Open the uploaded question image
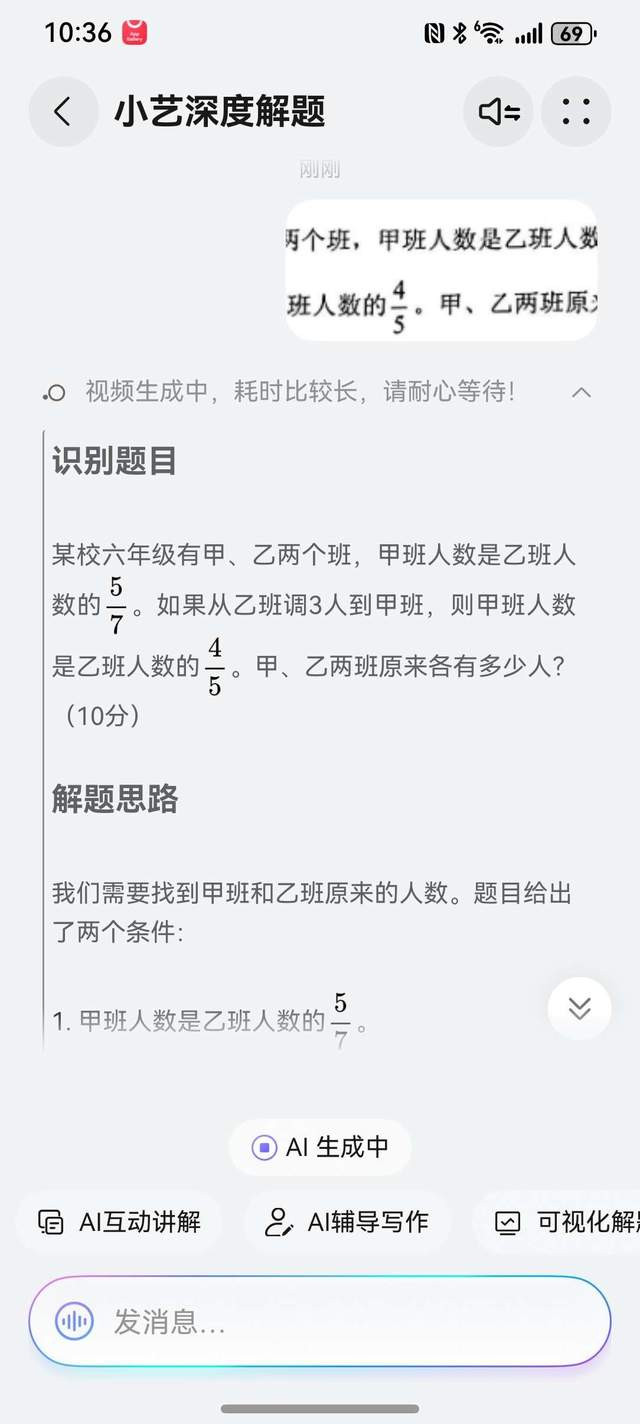This screenshot has width=640, height=1424. click(441, 270)
